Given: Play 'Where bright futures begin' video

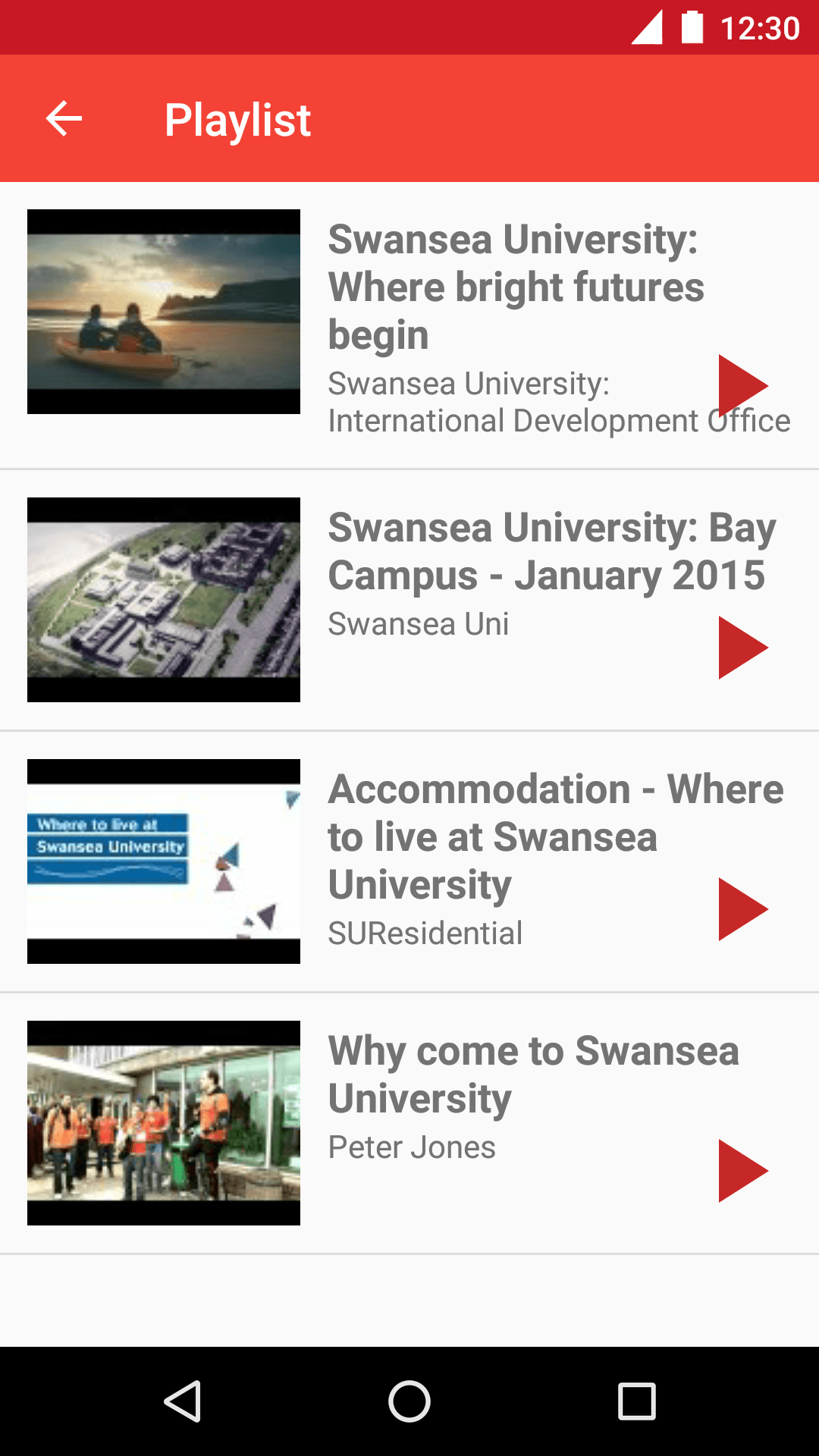Looking at the screenshot, I should point(743,386).
